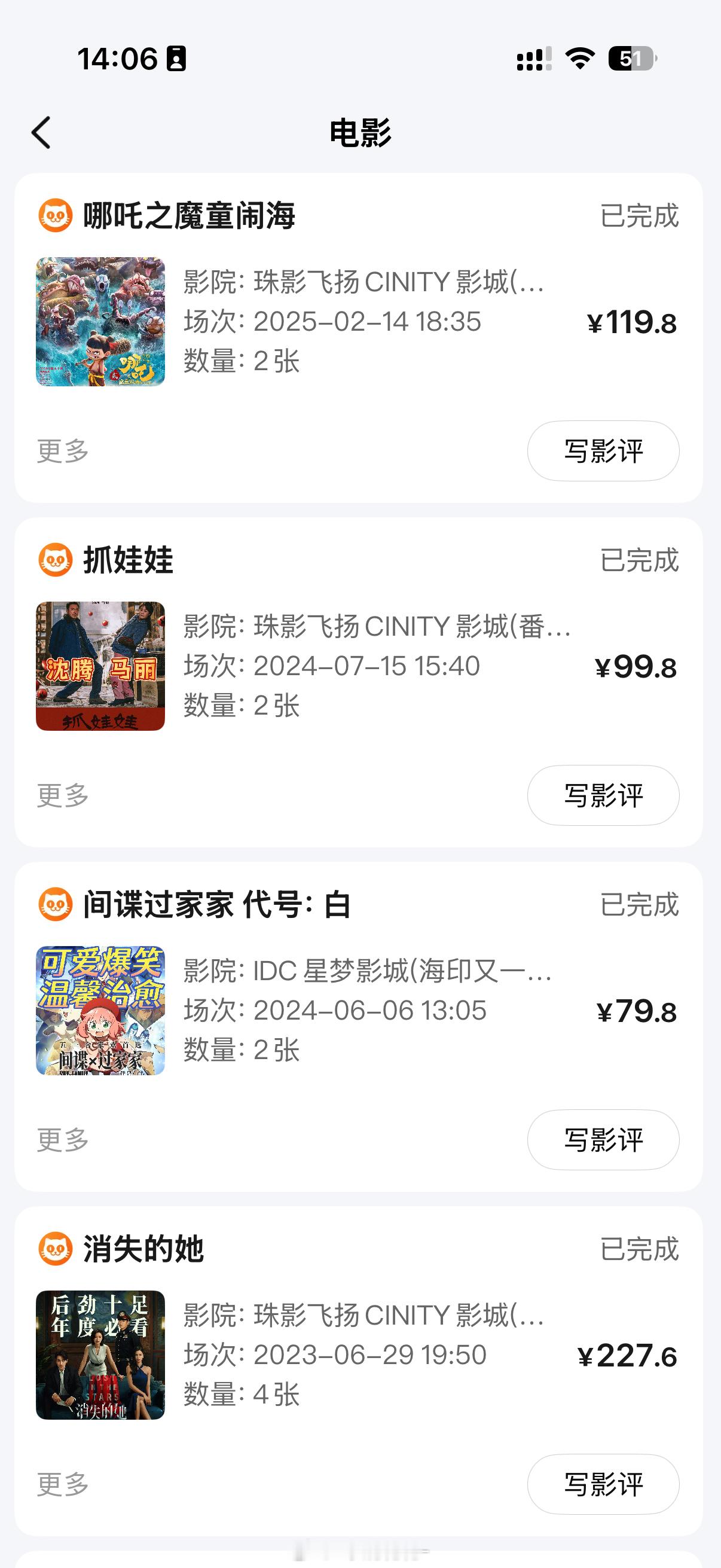Viewport: 721px width, 1568px height.
Task: Open the 哪吒之魔童闹海 order card
Action: pyautogui.click(x=365, y=321)
